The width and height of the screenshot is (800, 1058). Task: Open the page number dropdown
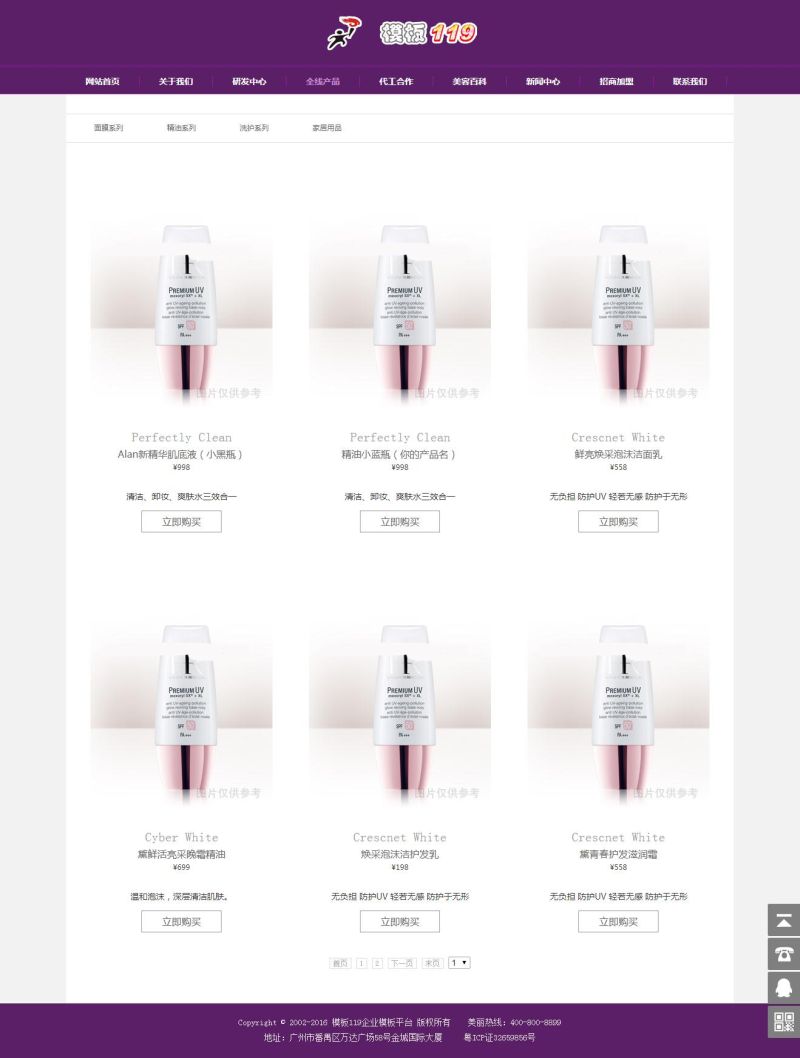[x=459, y=963]
